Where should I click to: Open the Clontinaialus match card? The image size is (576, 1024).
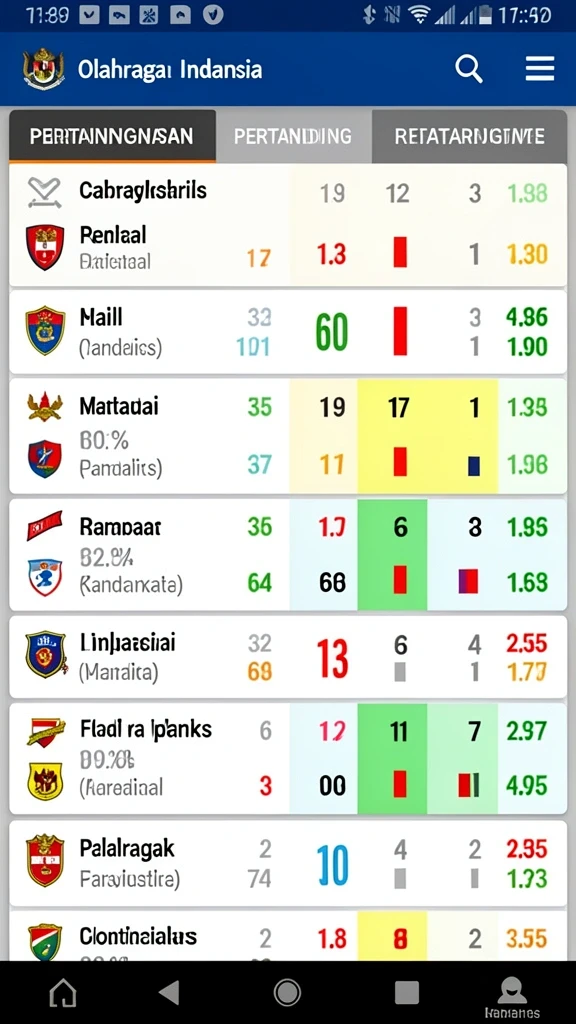tap(288, 935)
